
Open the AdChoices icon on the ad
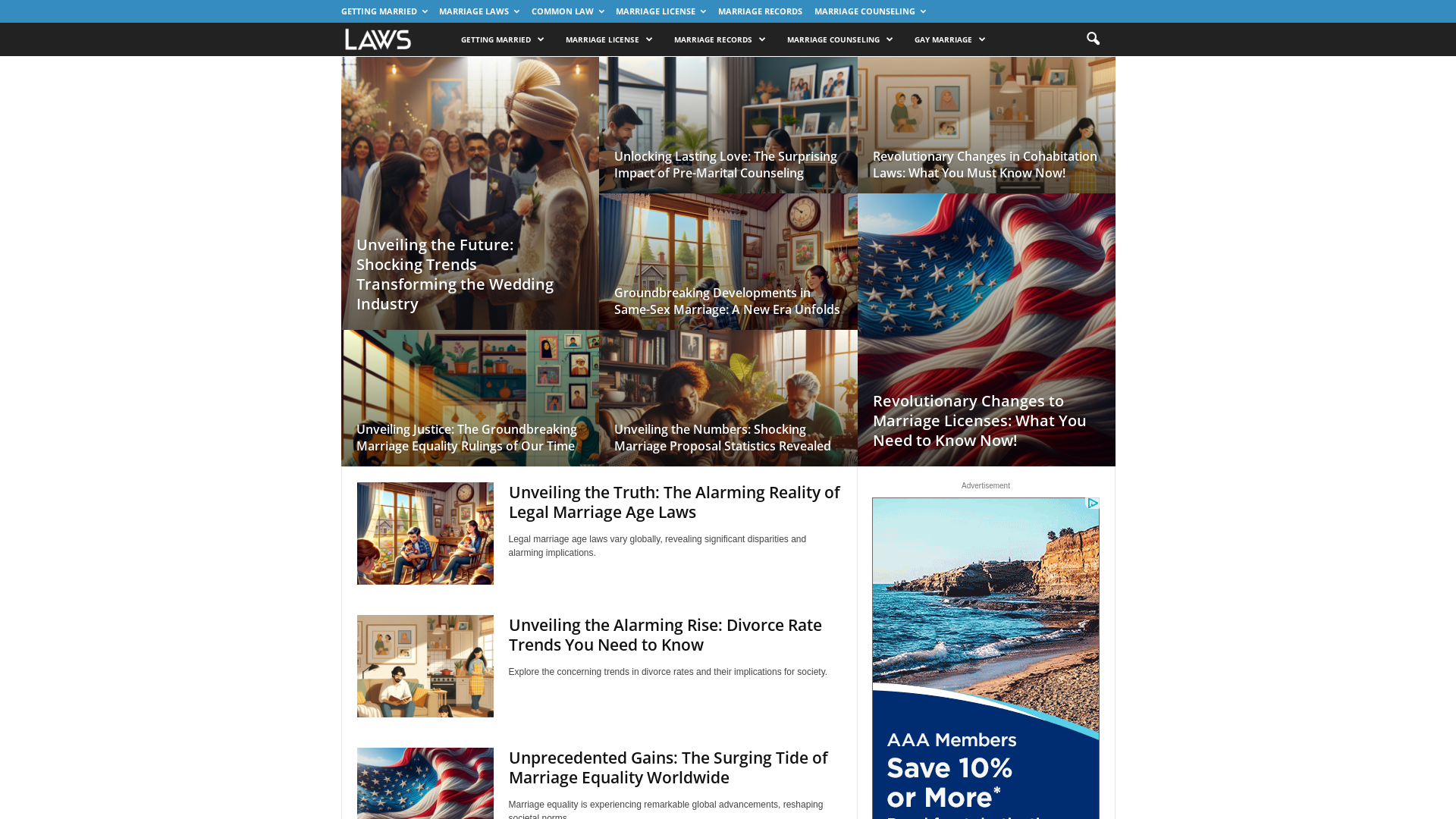click(1093, 504)
